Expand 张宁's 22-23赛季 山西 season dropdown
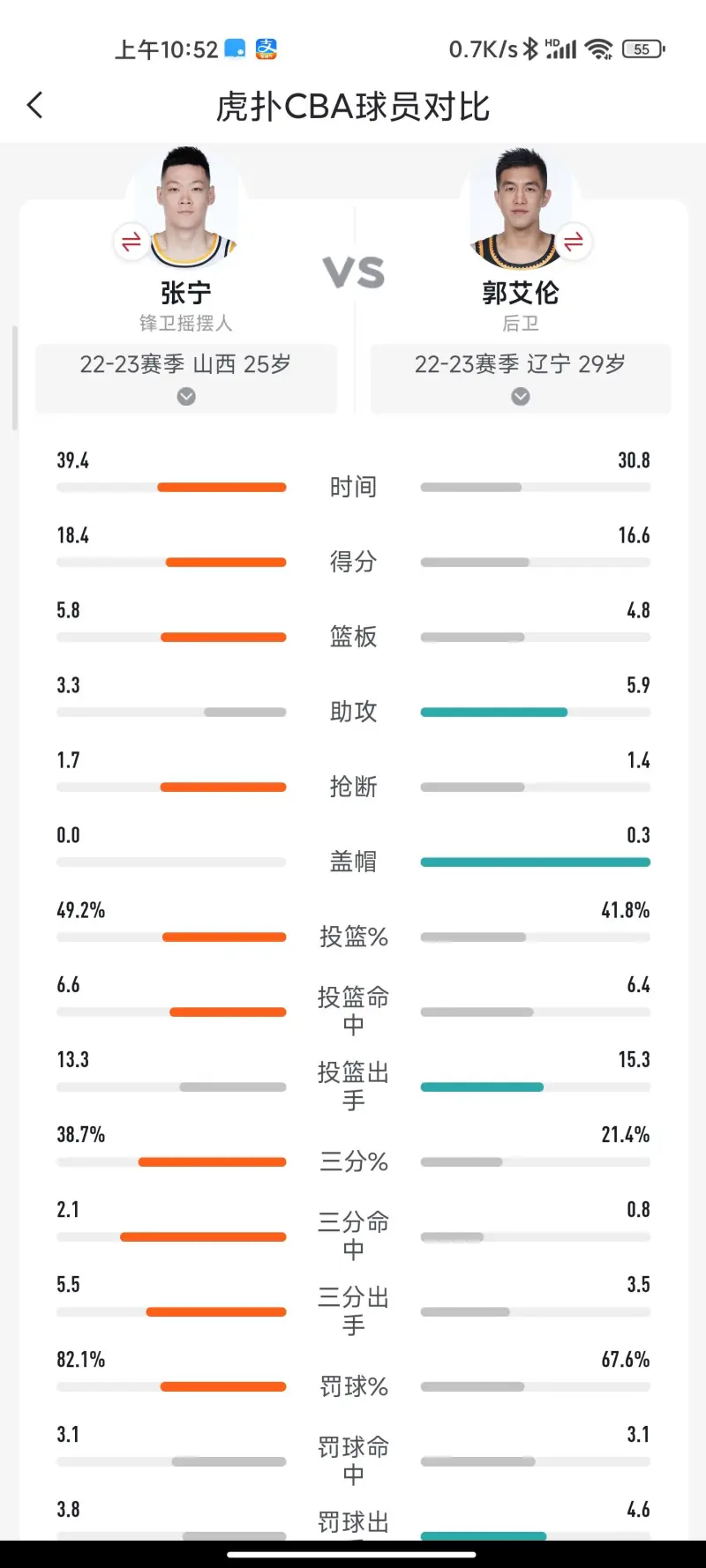Viewport: 706px width, 1568px height. (x=186, y=378)
